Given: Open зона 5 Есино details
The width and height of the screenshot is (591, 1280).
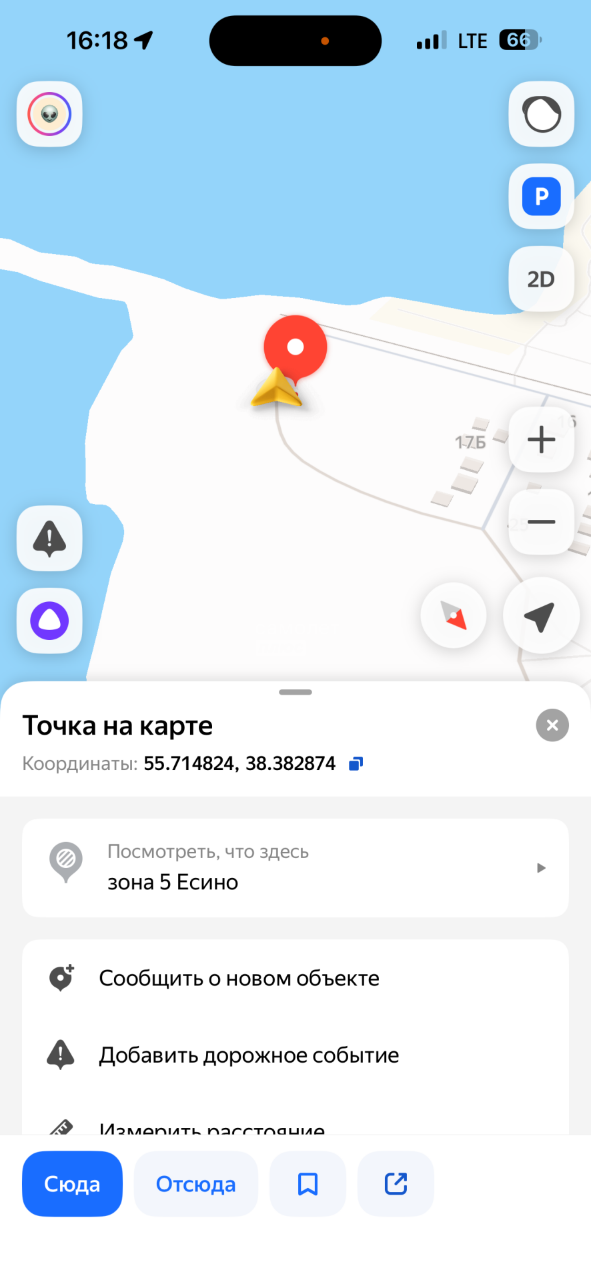Looking at the screenshot, I should 295,868.
